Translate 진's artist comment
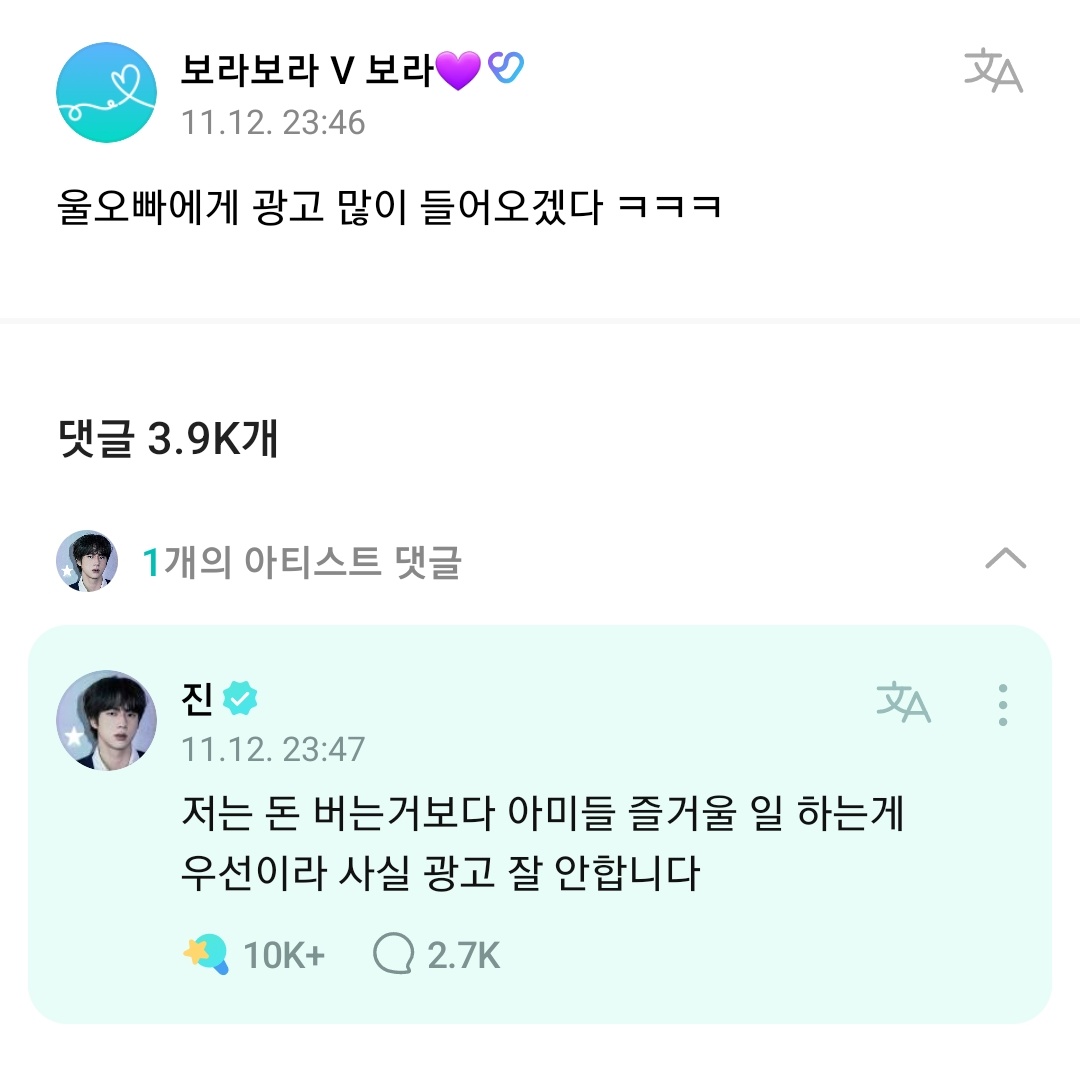Image resolution: width=1080 pixels, height=1083 pixels. click(x=903, y=702)
